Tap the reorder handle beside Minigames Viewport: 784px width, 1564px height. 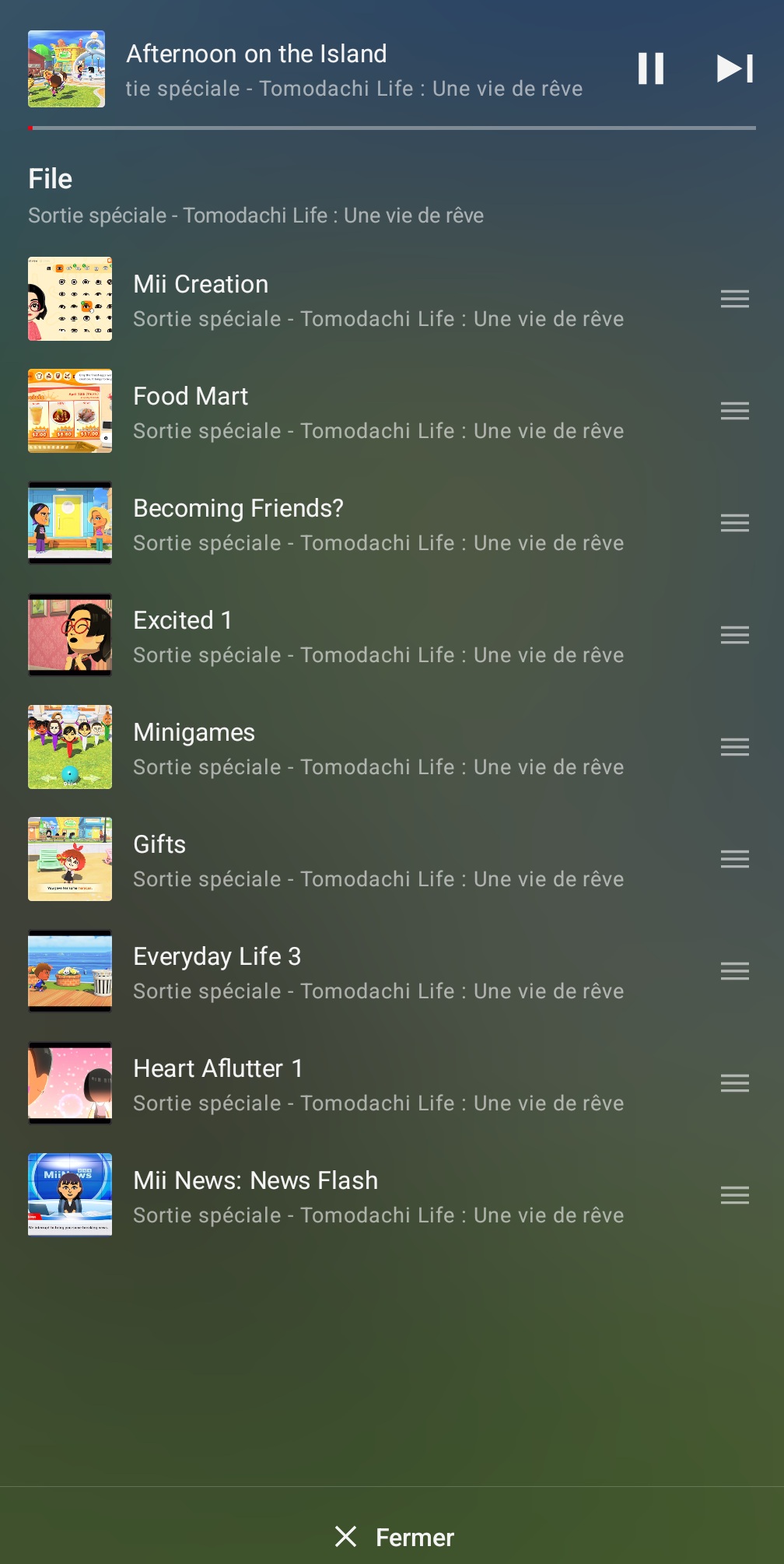tap(734, 747)
